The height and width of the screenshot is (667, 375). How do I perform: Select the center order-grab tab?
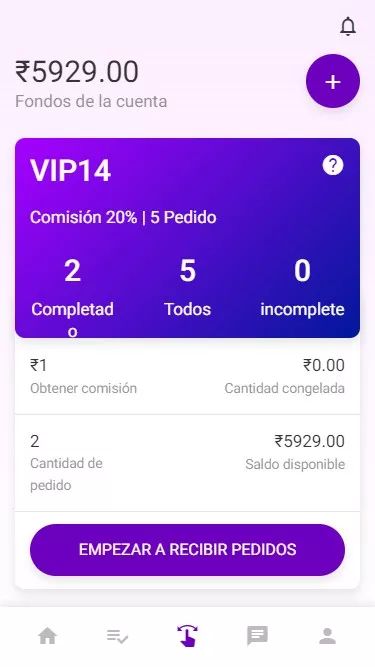pos(188,636)
